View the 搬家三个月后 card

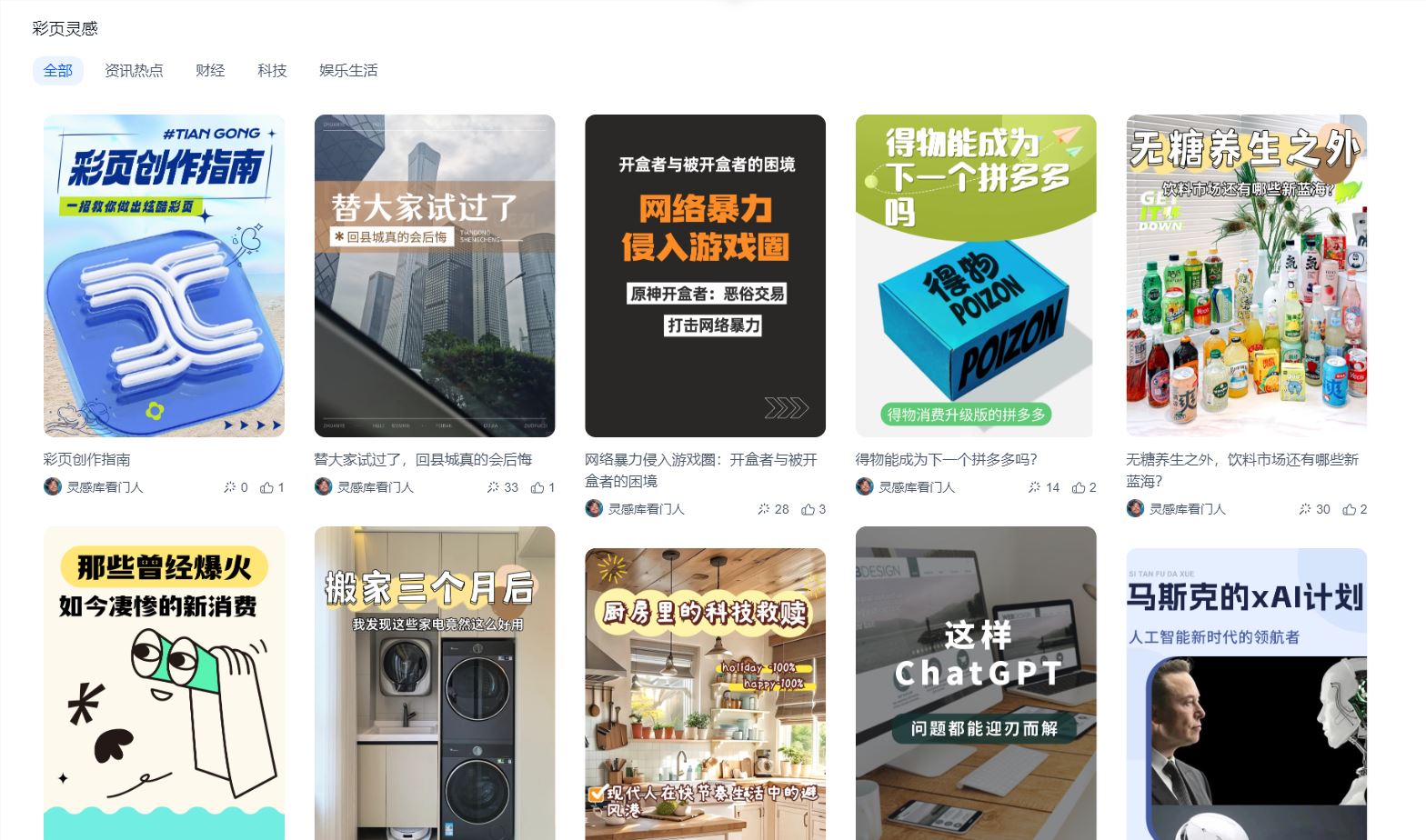[x=435, y=682]
